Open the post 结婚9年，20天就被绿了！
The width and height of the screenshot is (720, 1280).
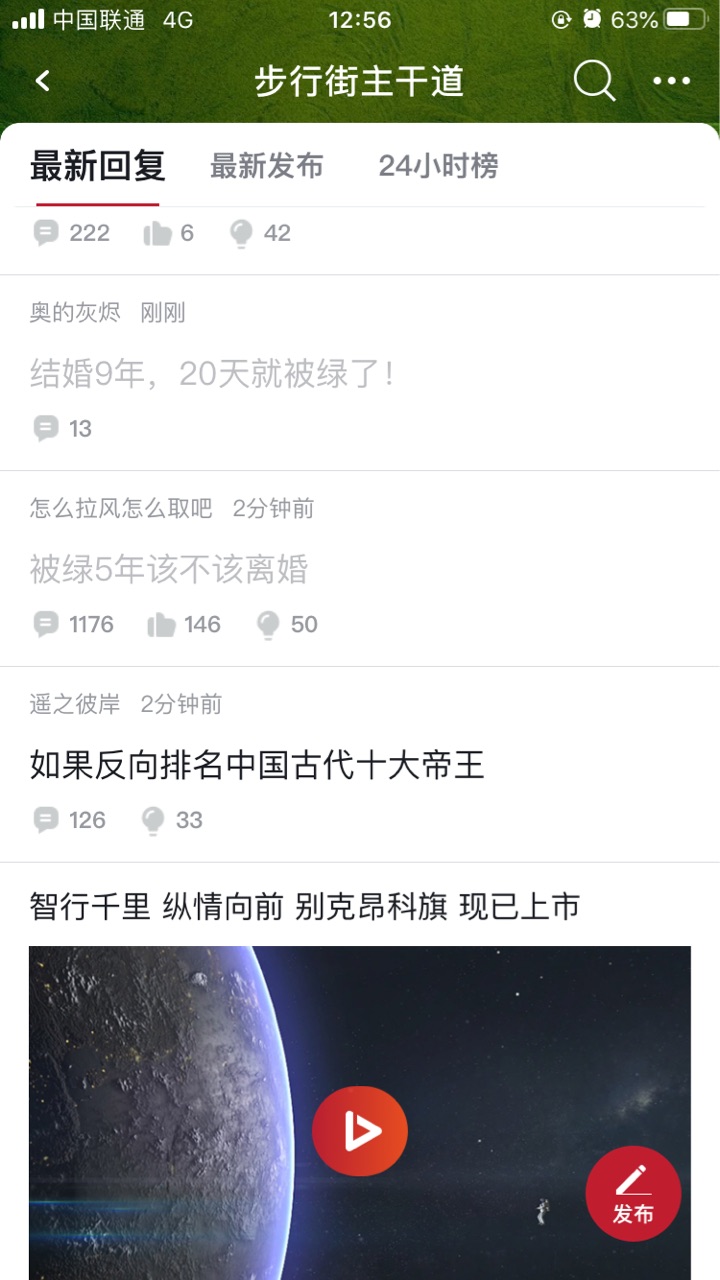[x=212, y=374]
